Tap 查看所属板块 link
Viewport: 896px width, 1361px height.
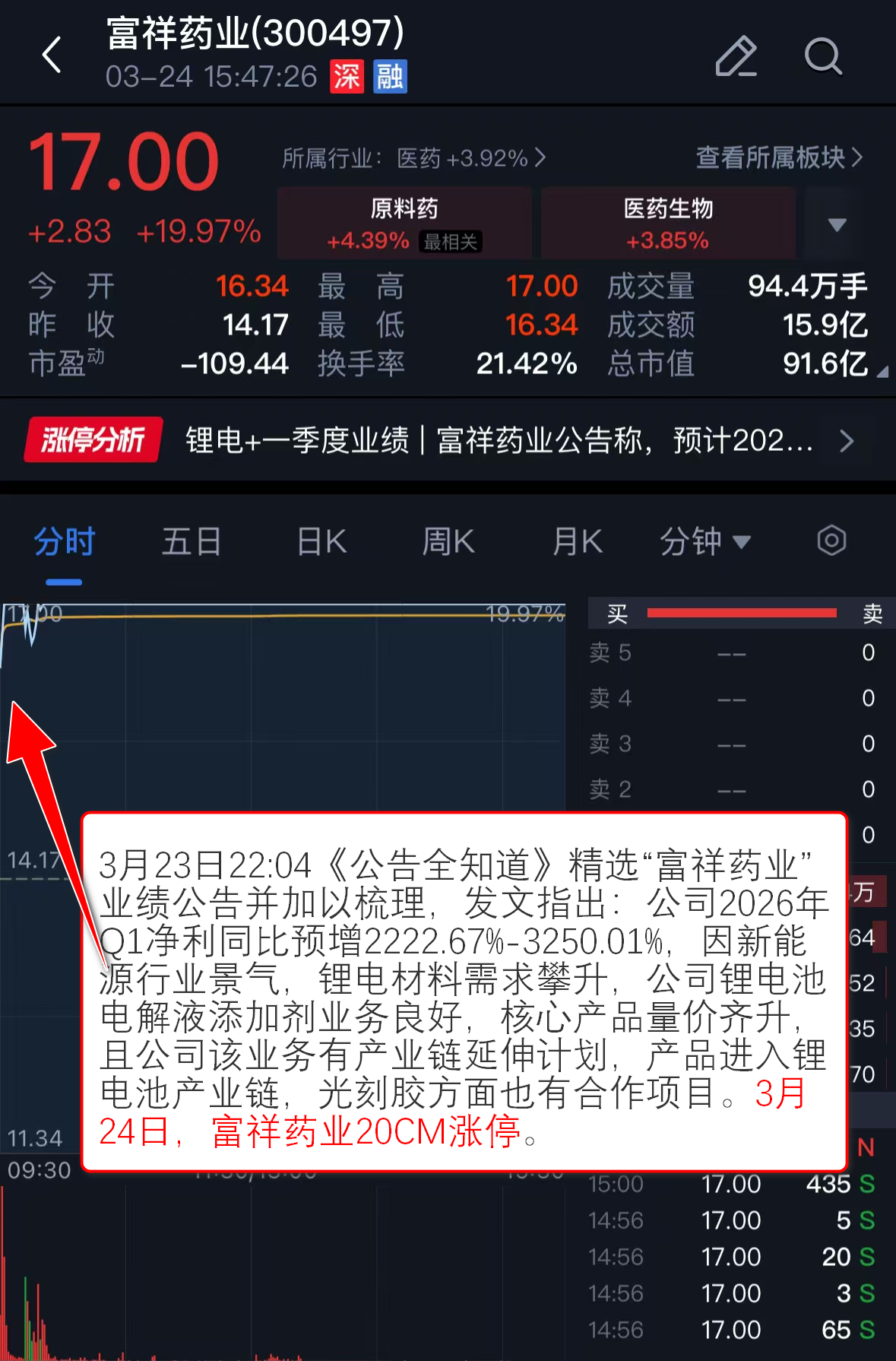[779, 157]
